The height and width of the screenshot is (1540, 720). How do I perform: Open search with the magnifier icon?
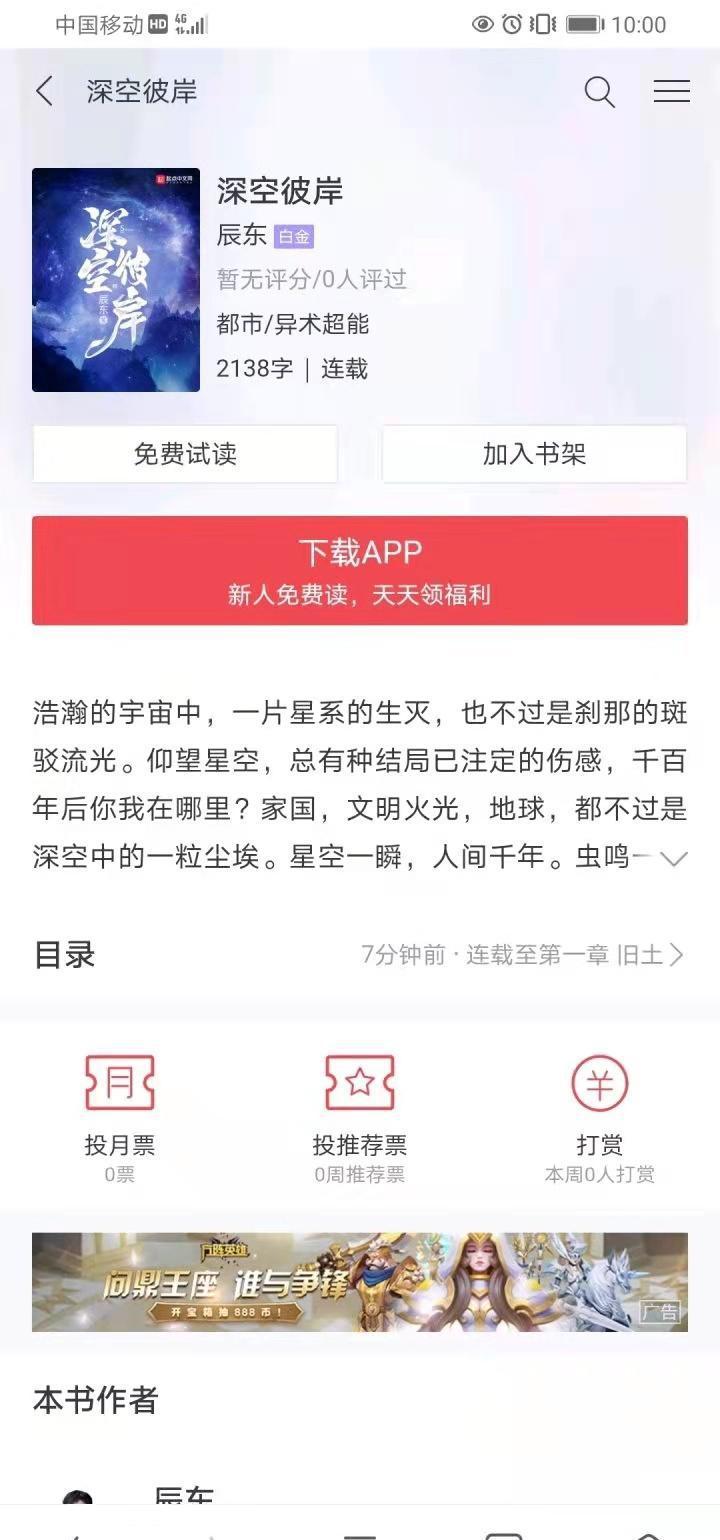(599, 92)
